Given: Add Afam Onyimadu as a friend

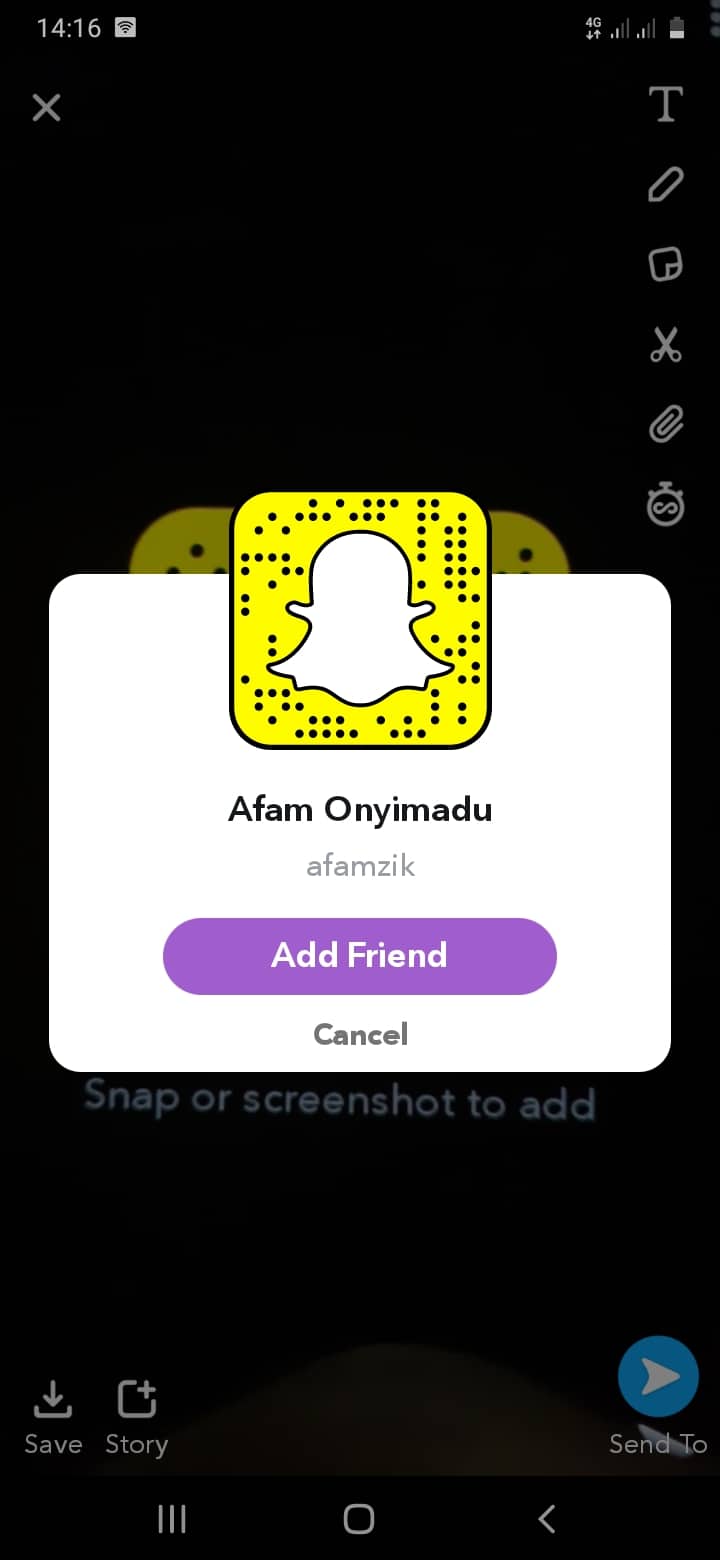Looking at the screenshot, I should (359, 956).
